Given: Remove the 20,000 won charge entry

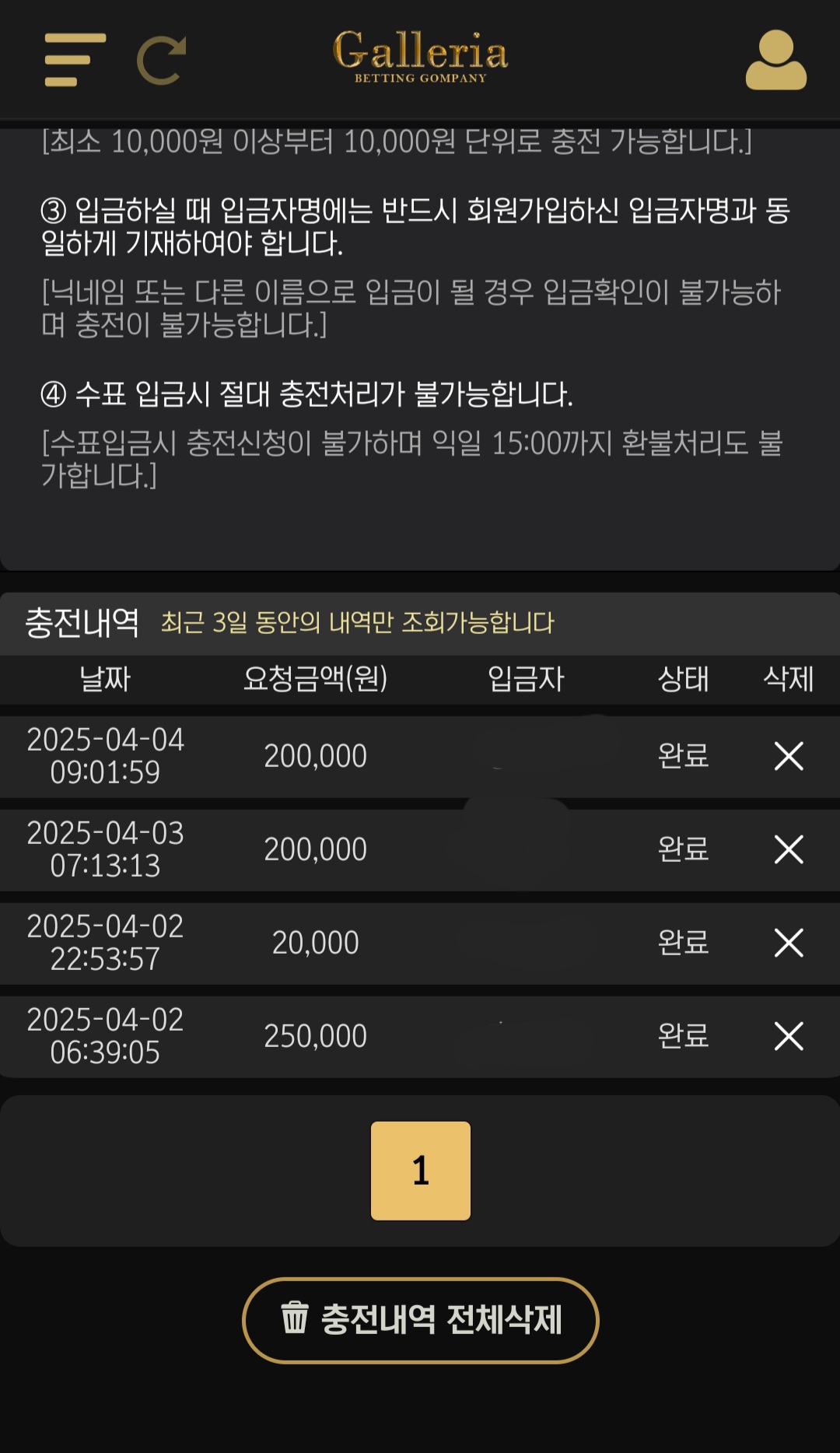Looking at the screenshot, I should pyautogui.click(x=788, y=942).
